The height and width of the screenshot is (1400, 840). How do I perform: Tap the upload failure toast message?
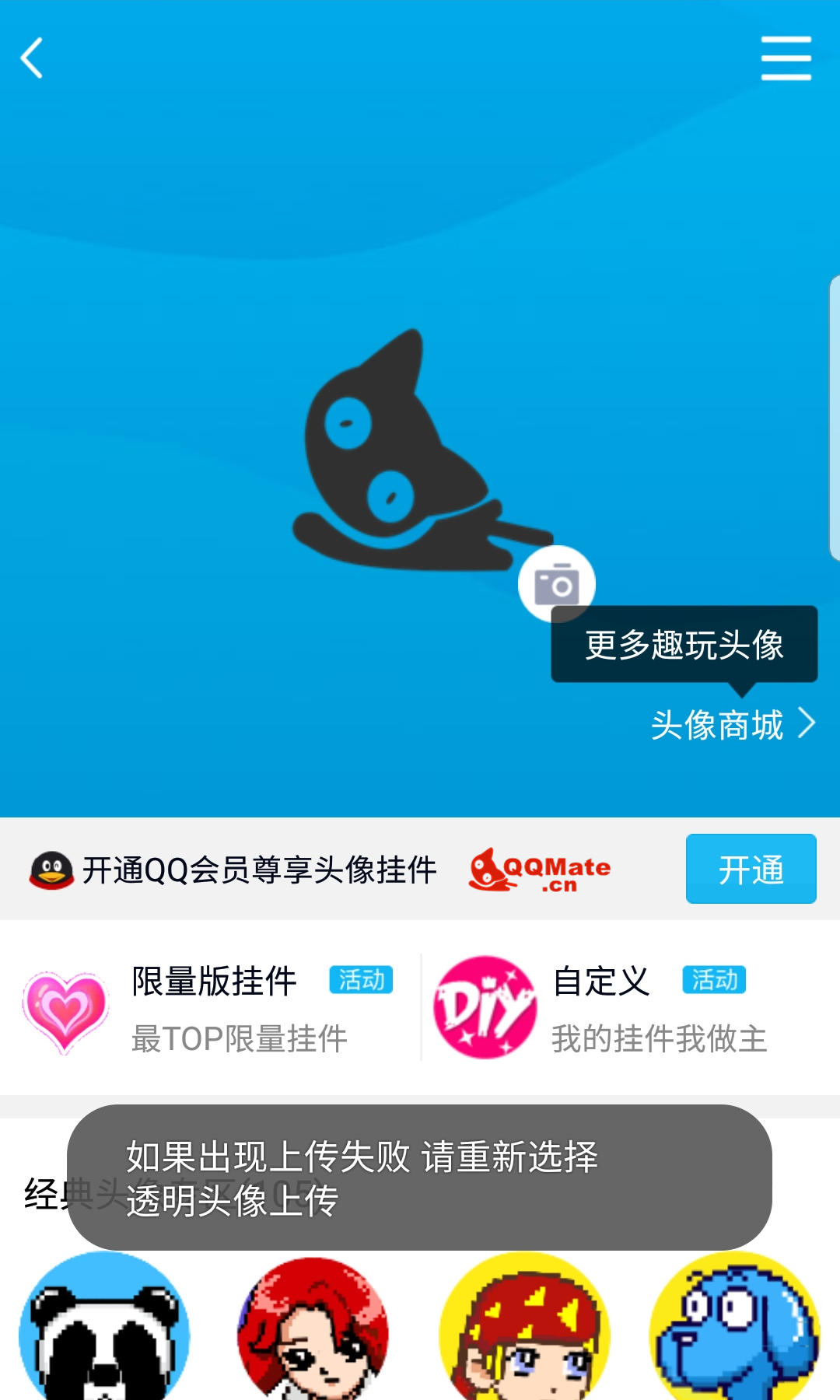tap(420, 1181)
